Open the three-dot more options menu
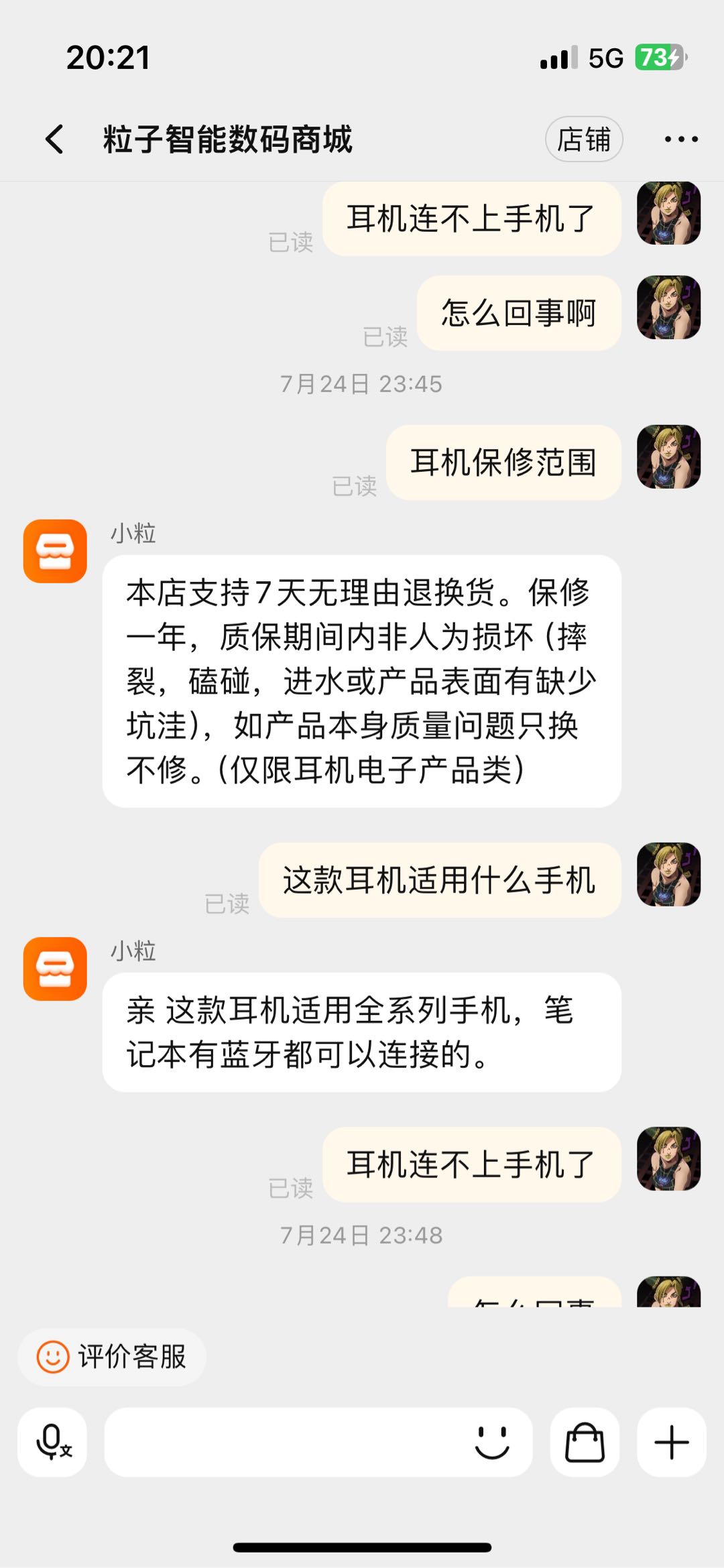724x1568 pixels. coord(680,139)
